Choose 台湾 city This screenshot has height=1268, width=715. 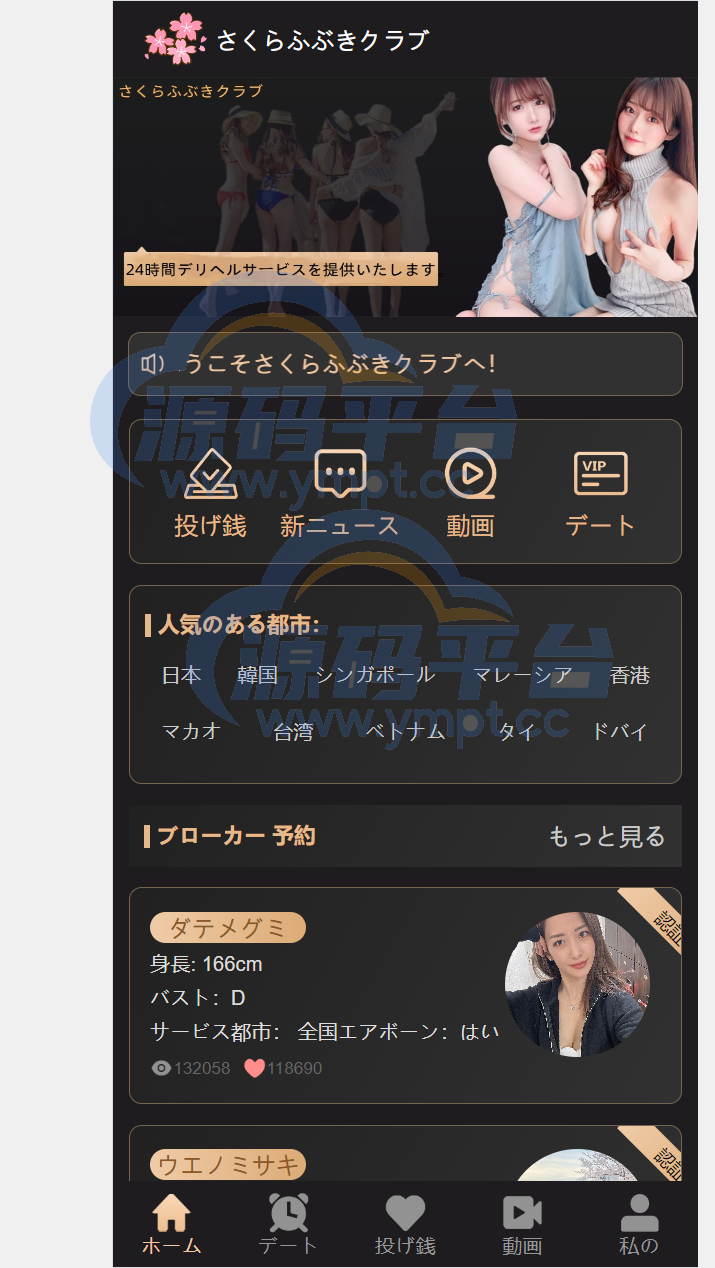(x=293, y=731)
